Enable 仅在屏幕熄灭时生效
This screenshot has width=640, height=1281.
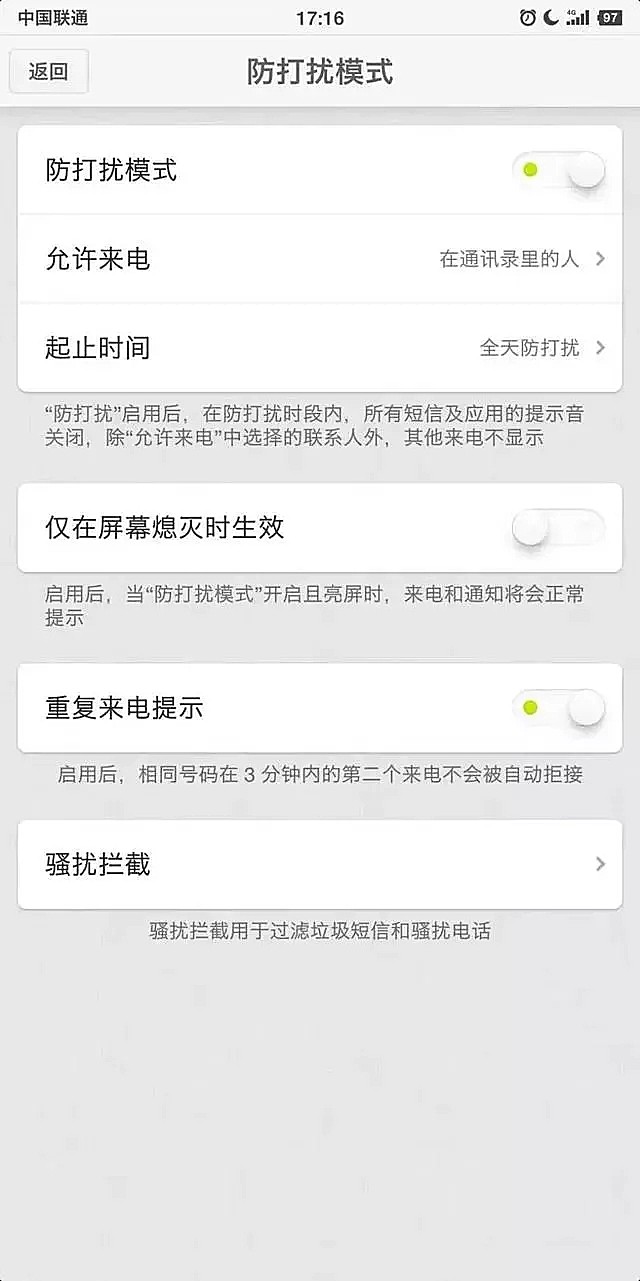(558, 527)
